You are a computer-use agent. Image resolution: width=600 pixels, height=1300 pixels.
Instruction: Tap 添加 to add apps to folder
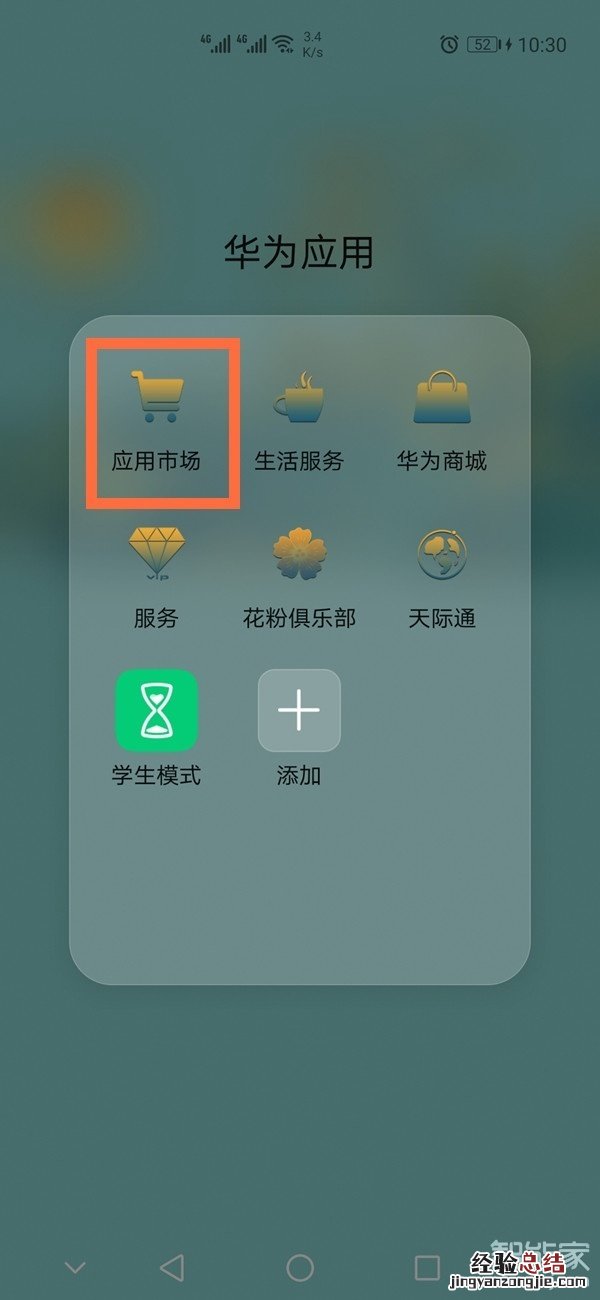[x=299, y=711]
